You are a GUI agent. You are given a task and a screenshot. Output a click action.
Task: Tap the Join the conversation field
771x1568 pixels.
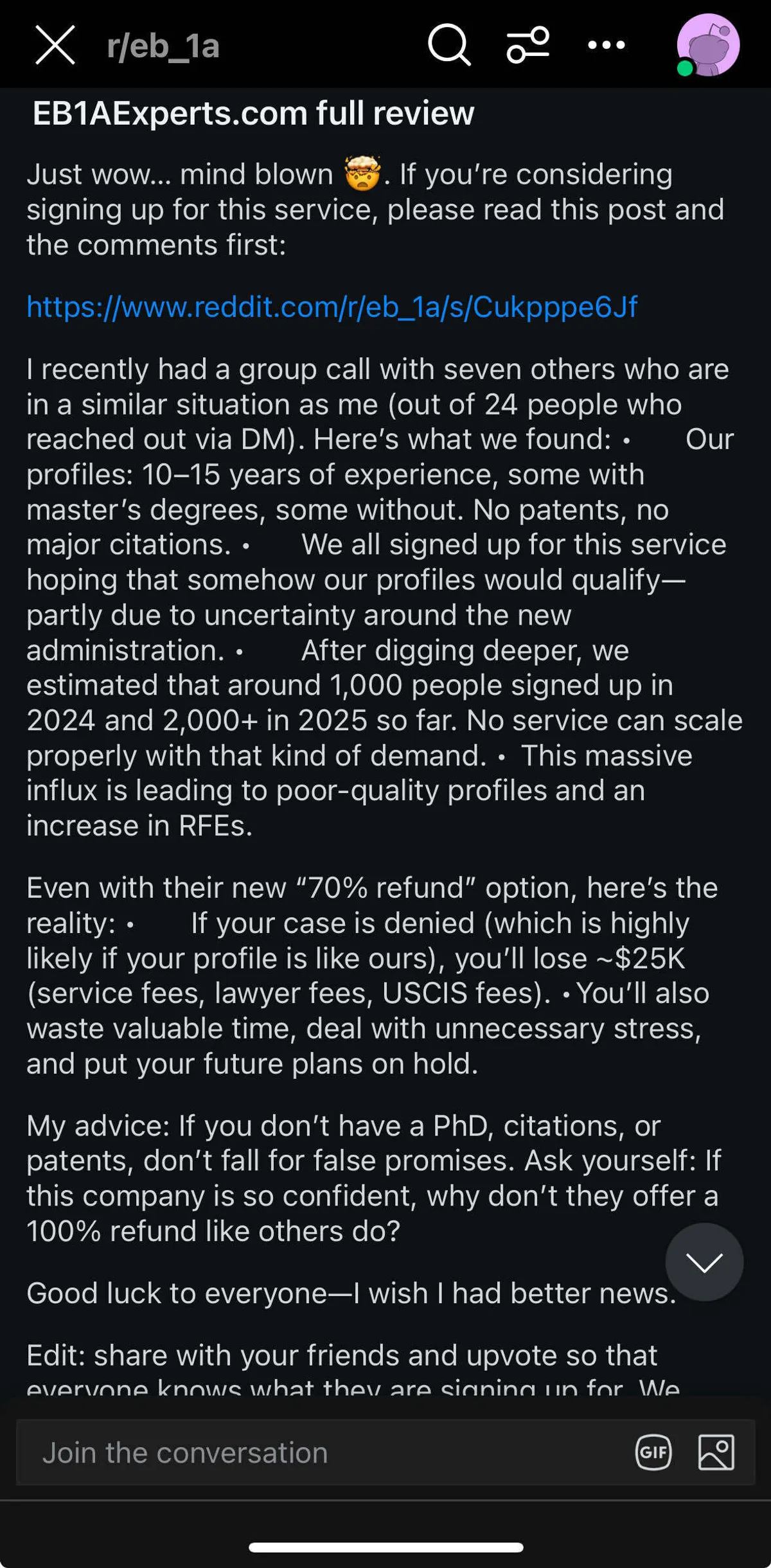tap(321, 1452)
